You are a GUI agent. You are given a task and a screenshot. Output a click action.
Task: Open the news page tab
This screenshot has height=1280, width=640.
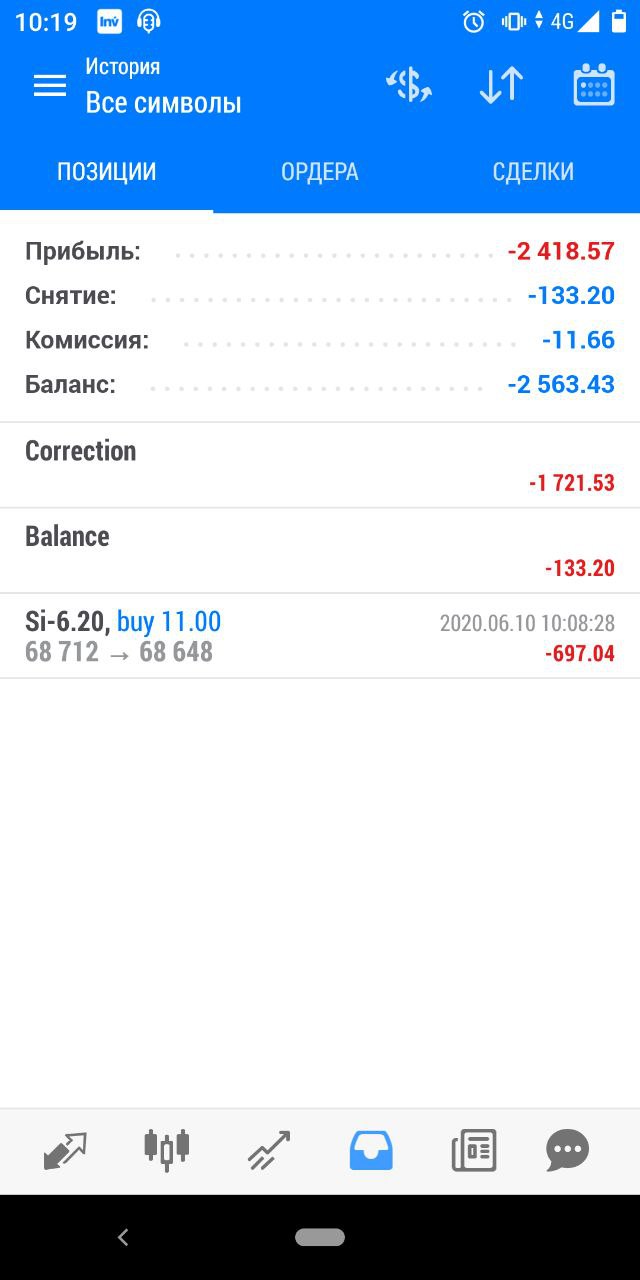coord(474,1151)
